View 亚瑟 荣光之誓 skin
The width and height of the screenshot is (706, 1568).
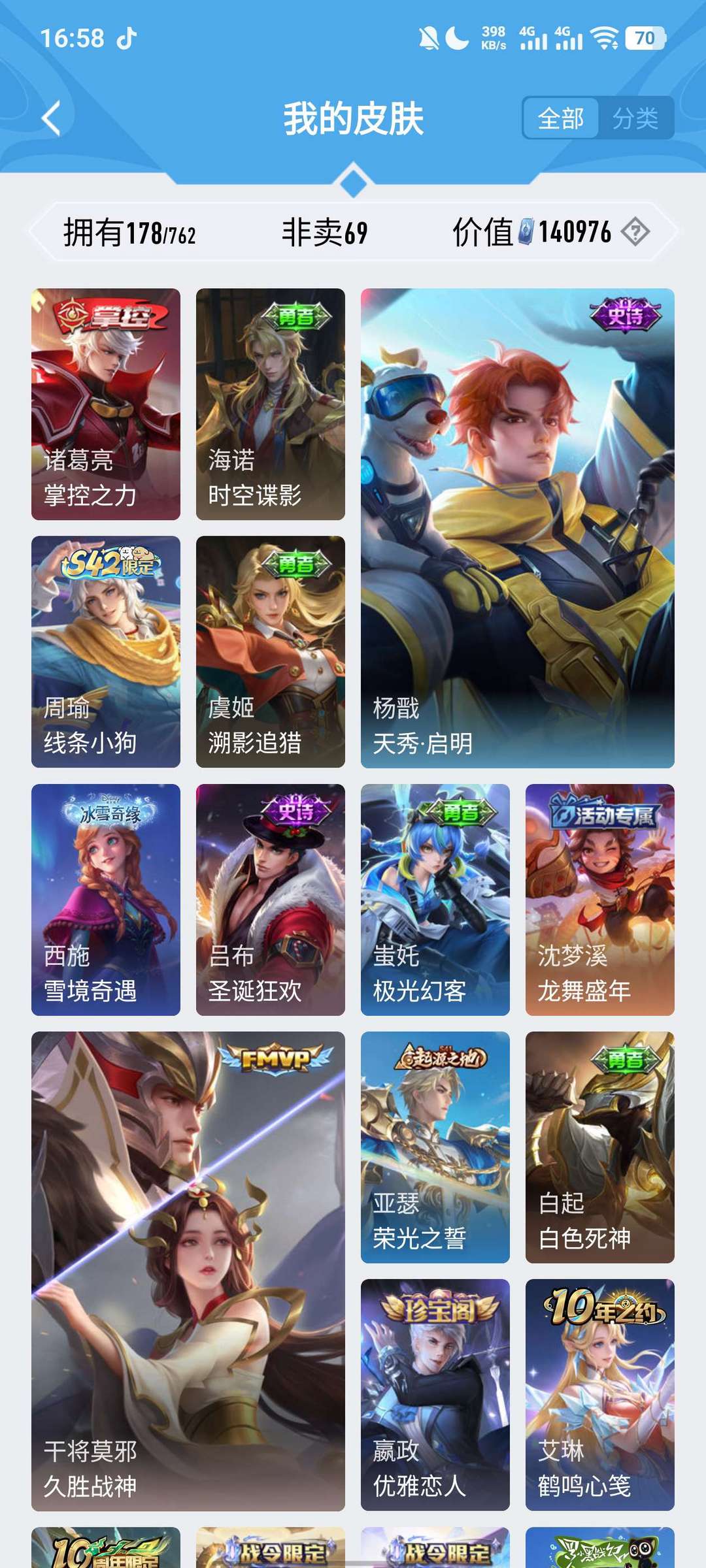[435, 1147]
